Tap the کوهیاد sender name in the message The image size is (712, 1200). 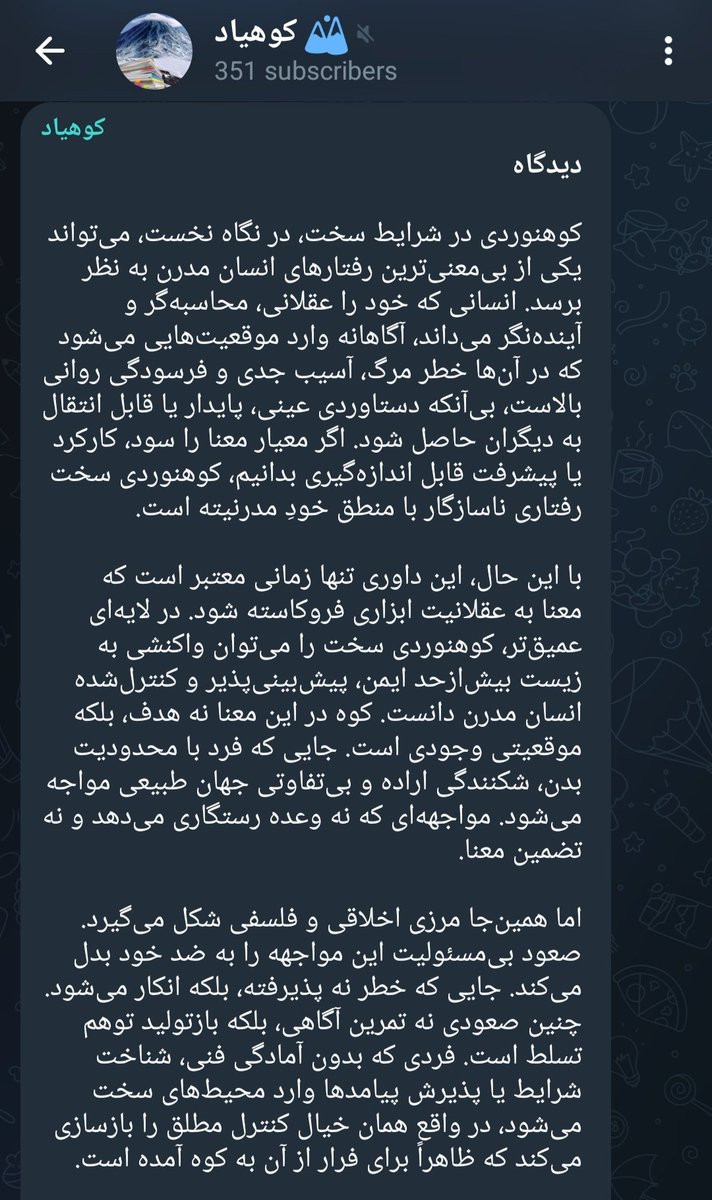pos(75,127)
